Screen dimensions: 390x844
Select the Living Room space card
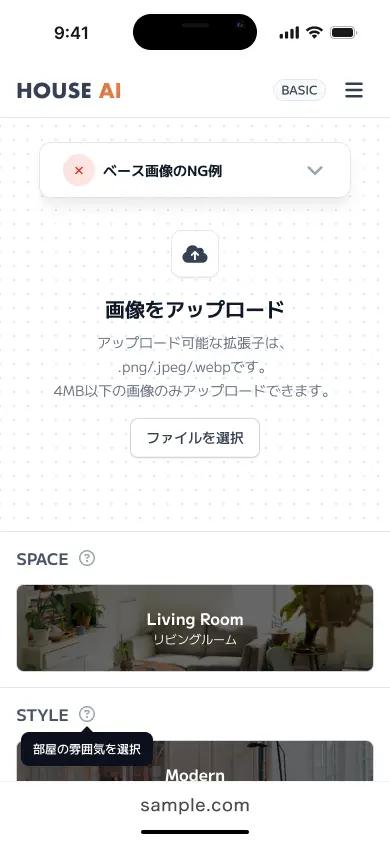tap(195, 628)
